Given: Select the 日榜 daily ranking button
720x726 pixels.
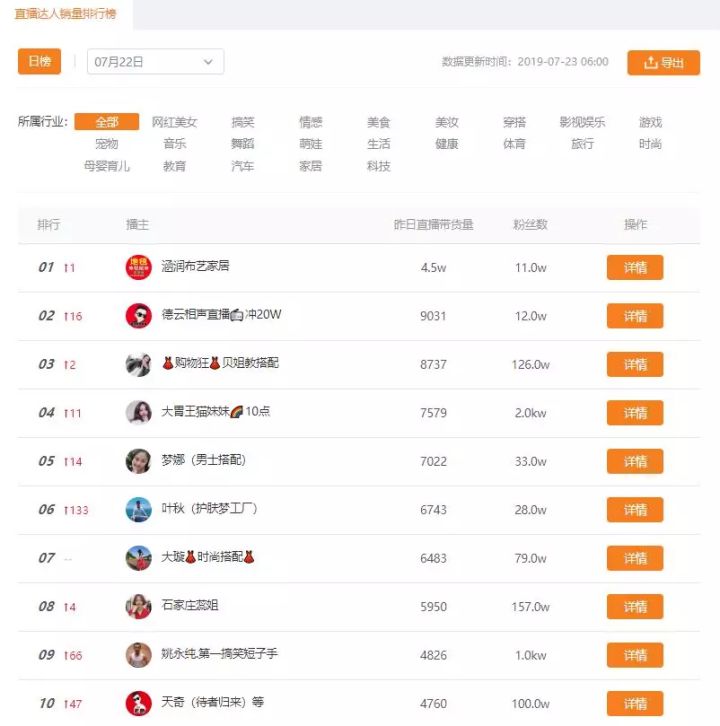Looking at the screenshot, I should click(39, 61).
